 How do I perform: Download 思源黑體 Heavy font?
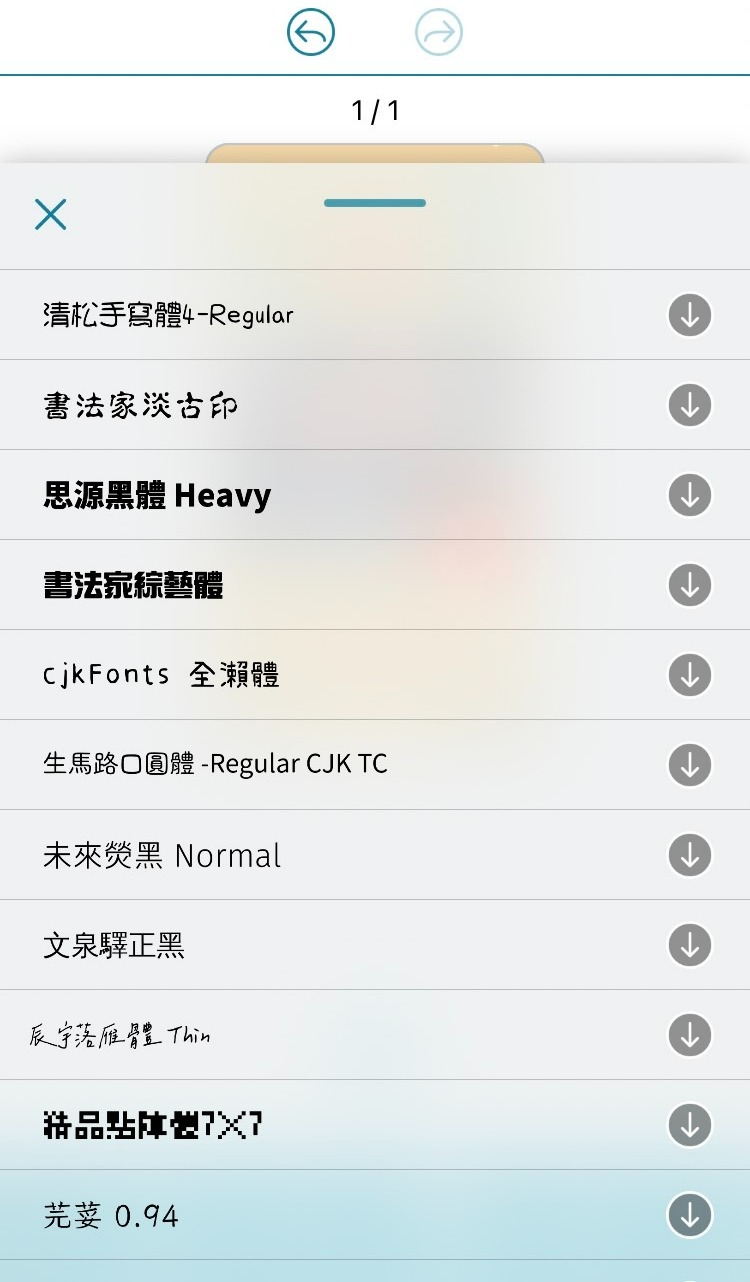click(x=689, y=495)
